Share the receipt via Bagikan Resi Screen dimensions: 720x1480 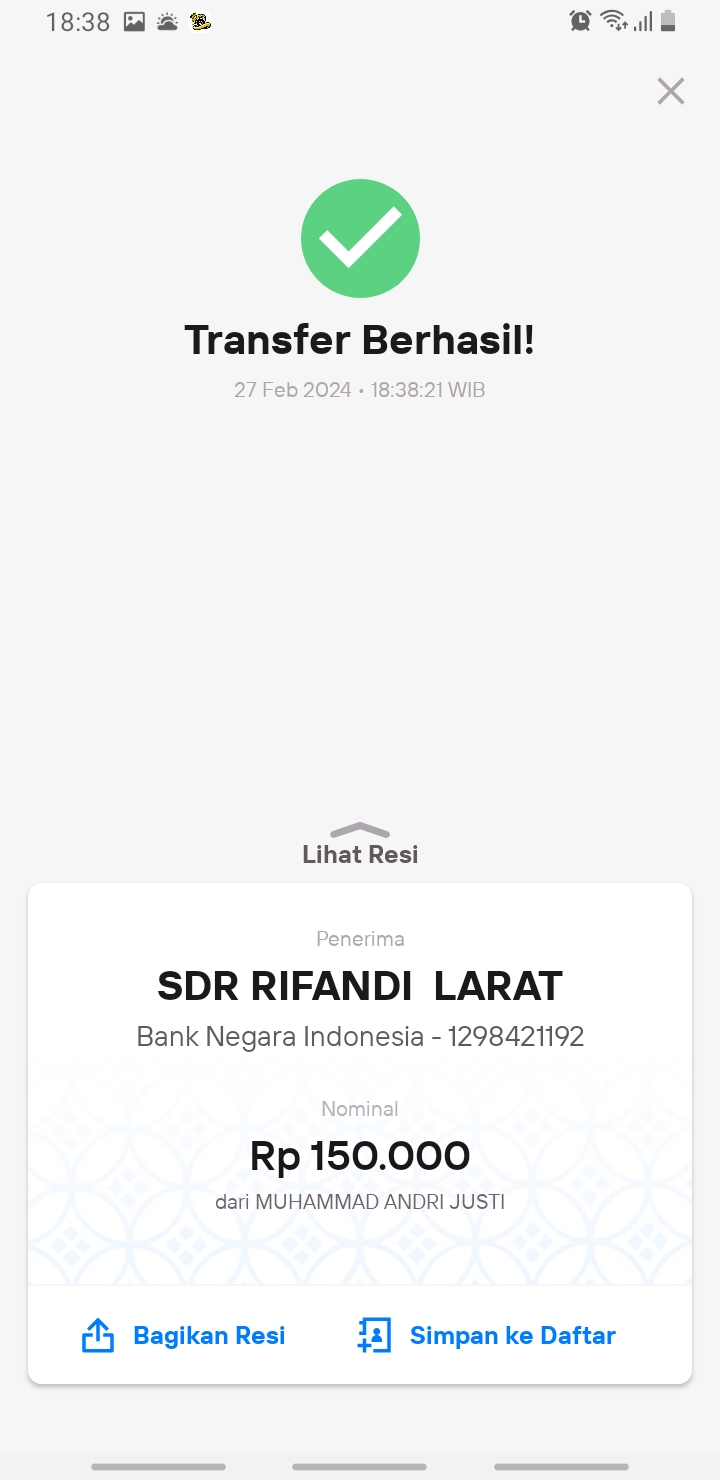coord(183,1336)
